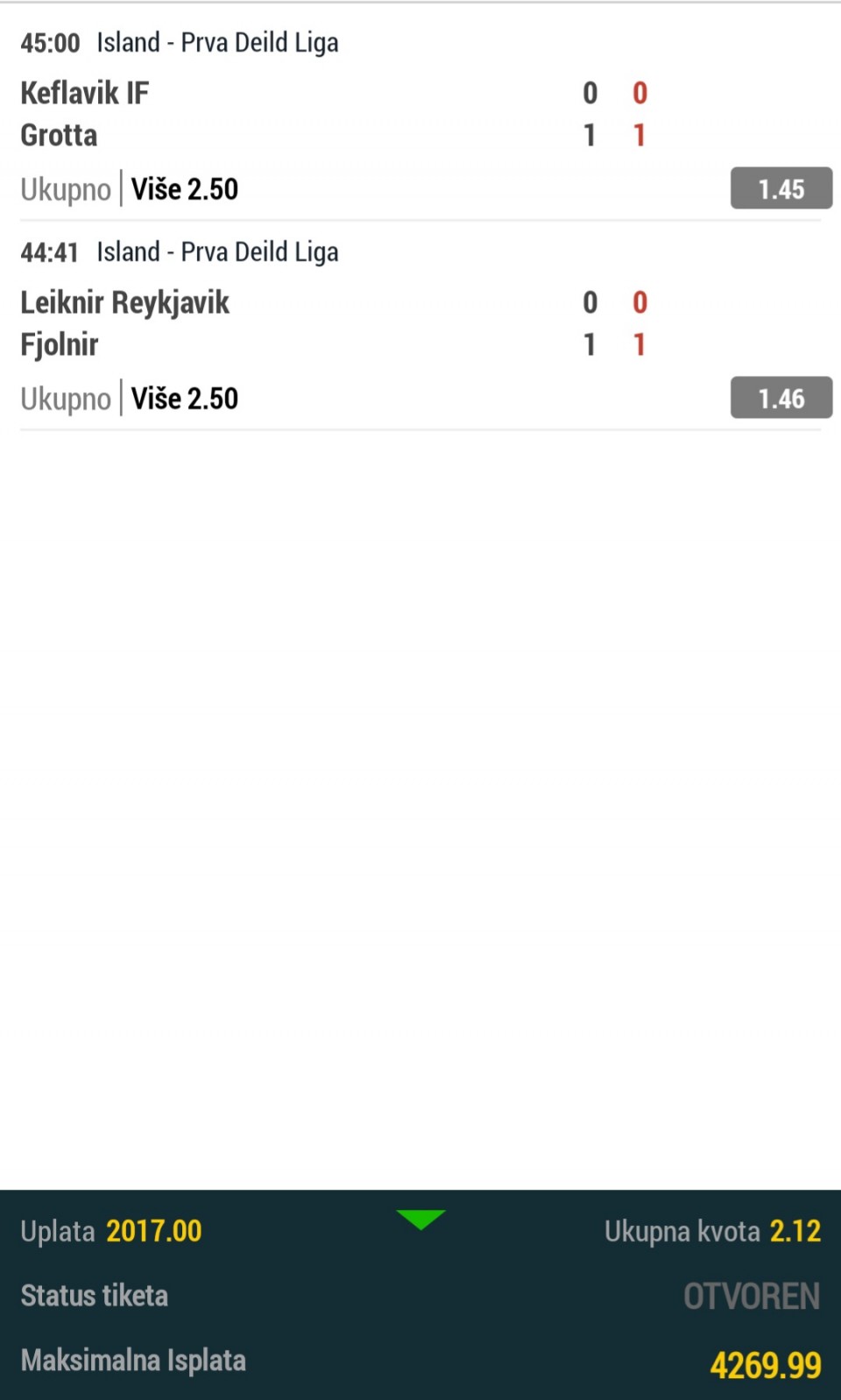
Task: Collapse the ticket summary with green arrow
Action: click(420, 1219)
